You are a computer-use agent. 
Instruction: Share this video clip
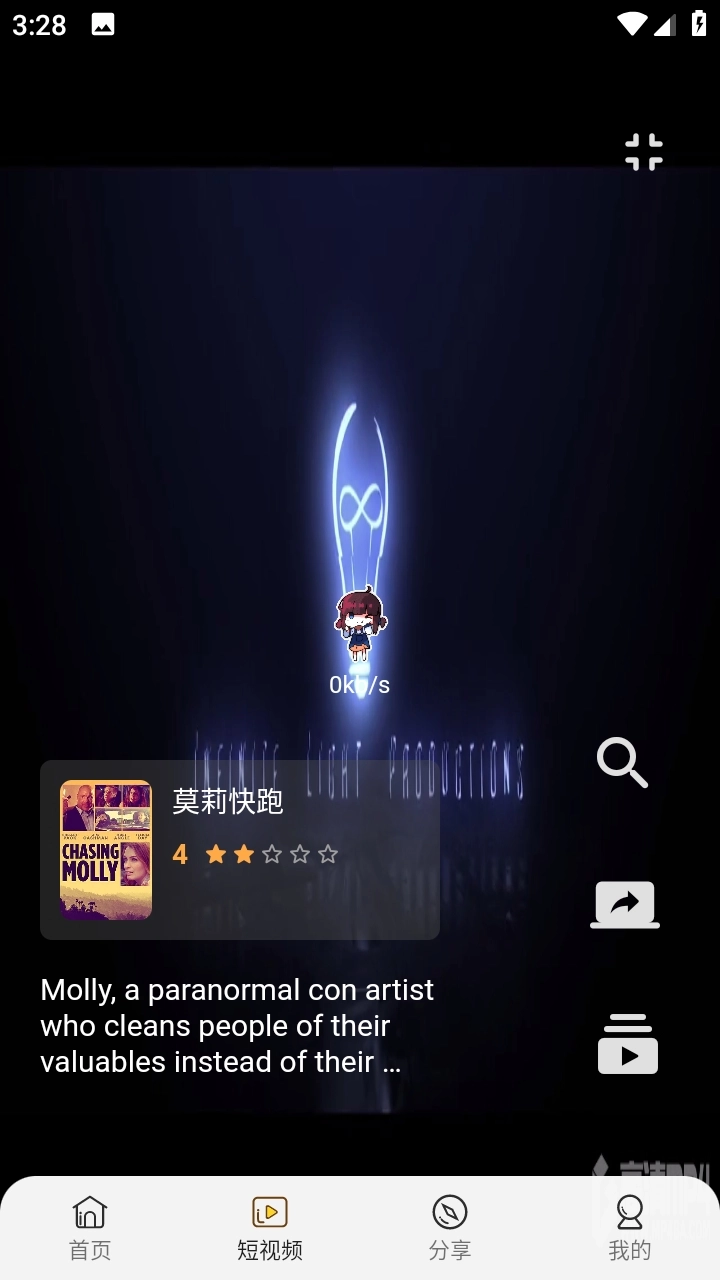click(x=625, y=904)
